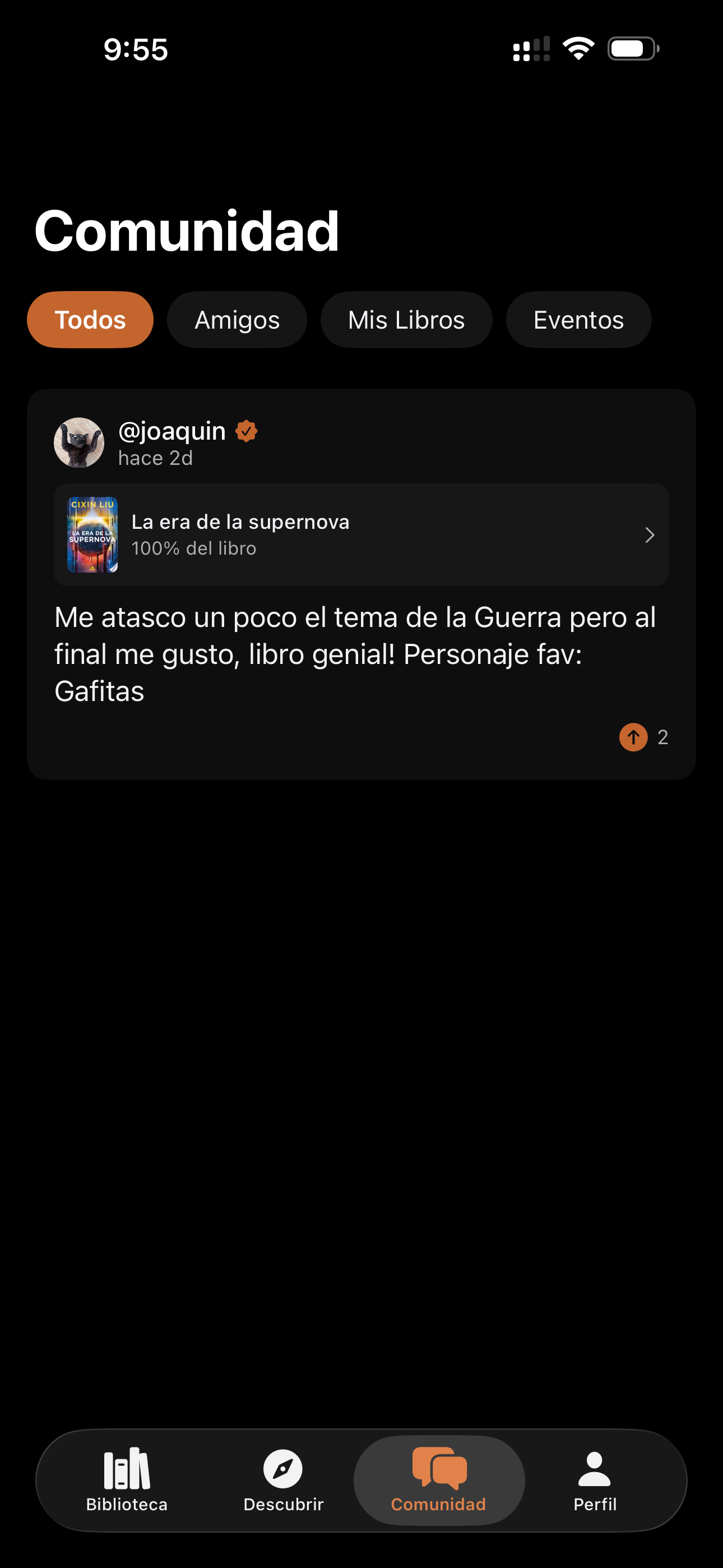Expand the La era de la supernova book card
Screen dimensions: 723x1568
click(x=361, y=534)
